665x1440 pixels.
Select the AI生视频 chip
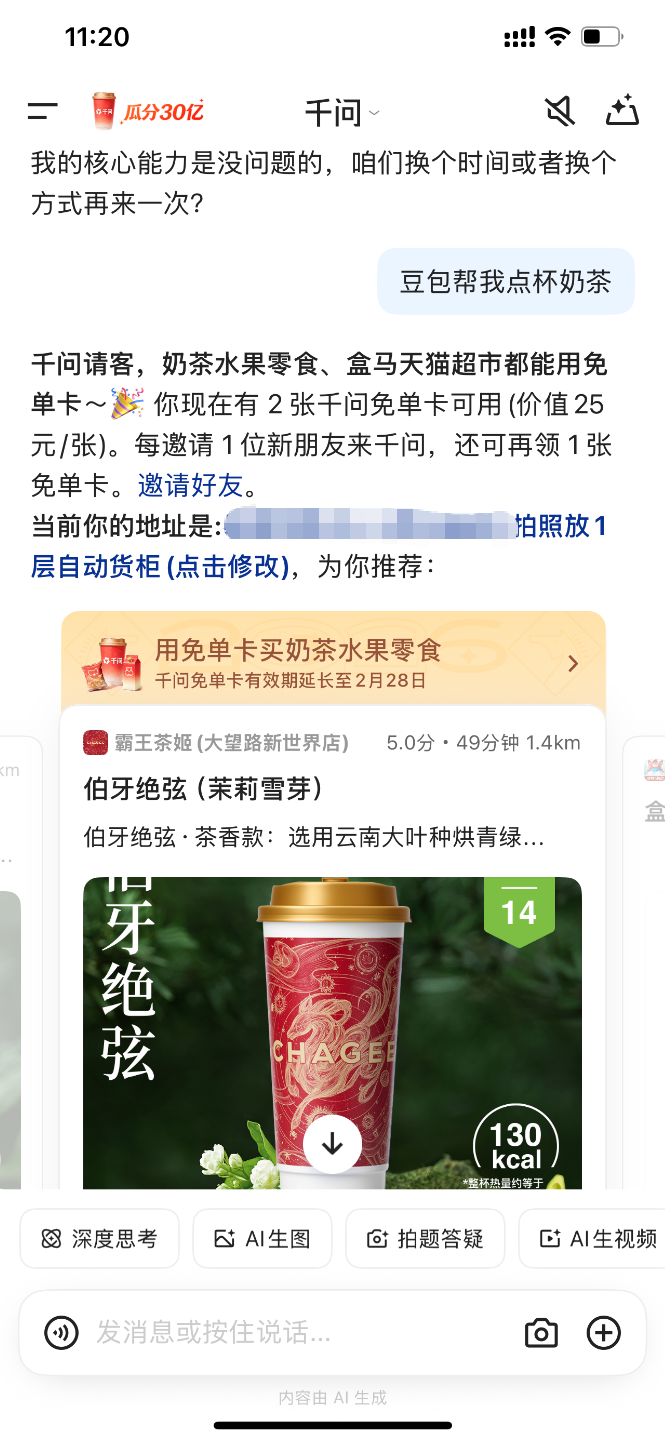(596, 1239)
